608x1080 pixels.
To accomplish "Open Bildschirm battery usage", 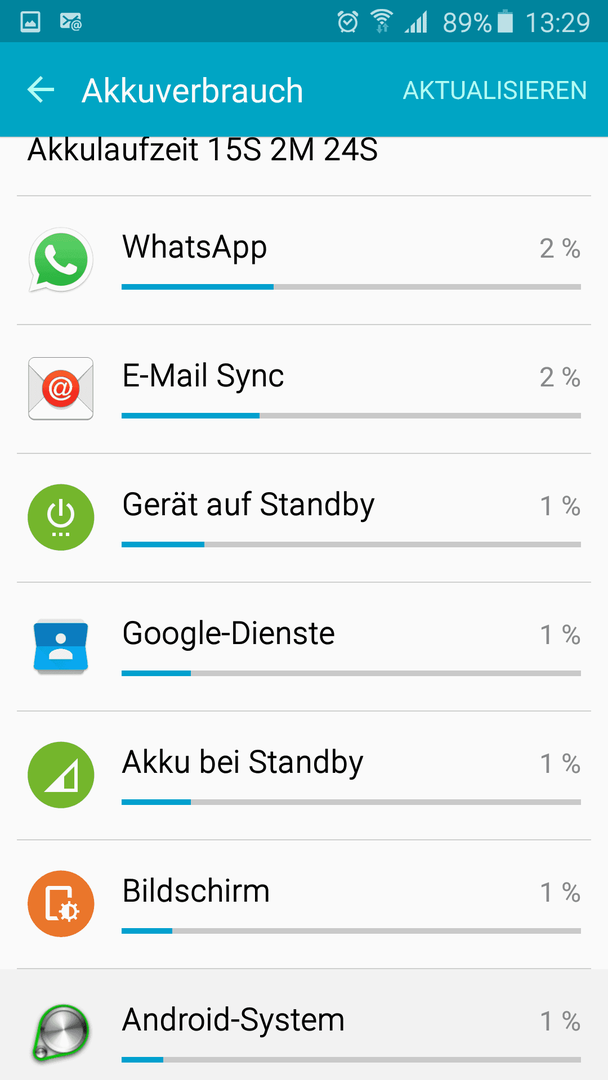I will 304,904.
